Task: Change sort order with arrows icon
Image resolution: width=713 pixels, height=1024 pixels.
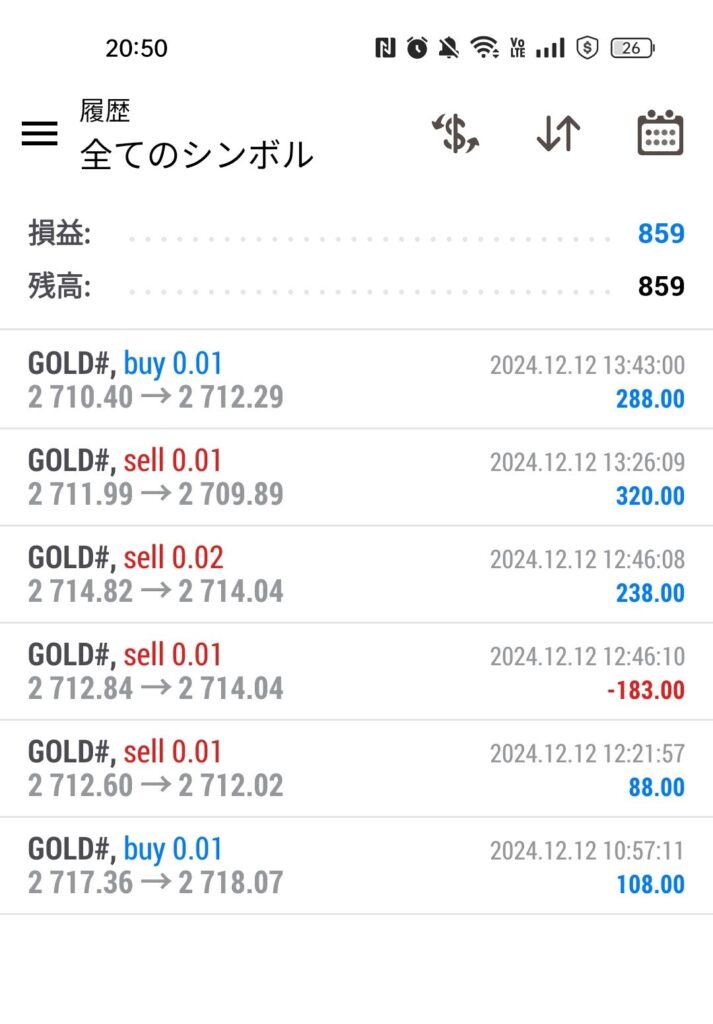Action: 558,134
